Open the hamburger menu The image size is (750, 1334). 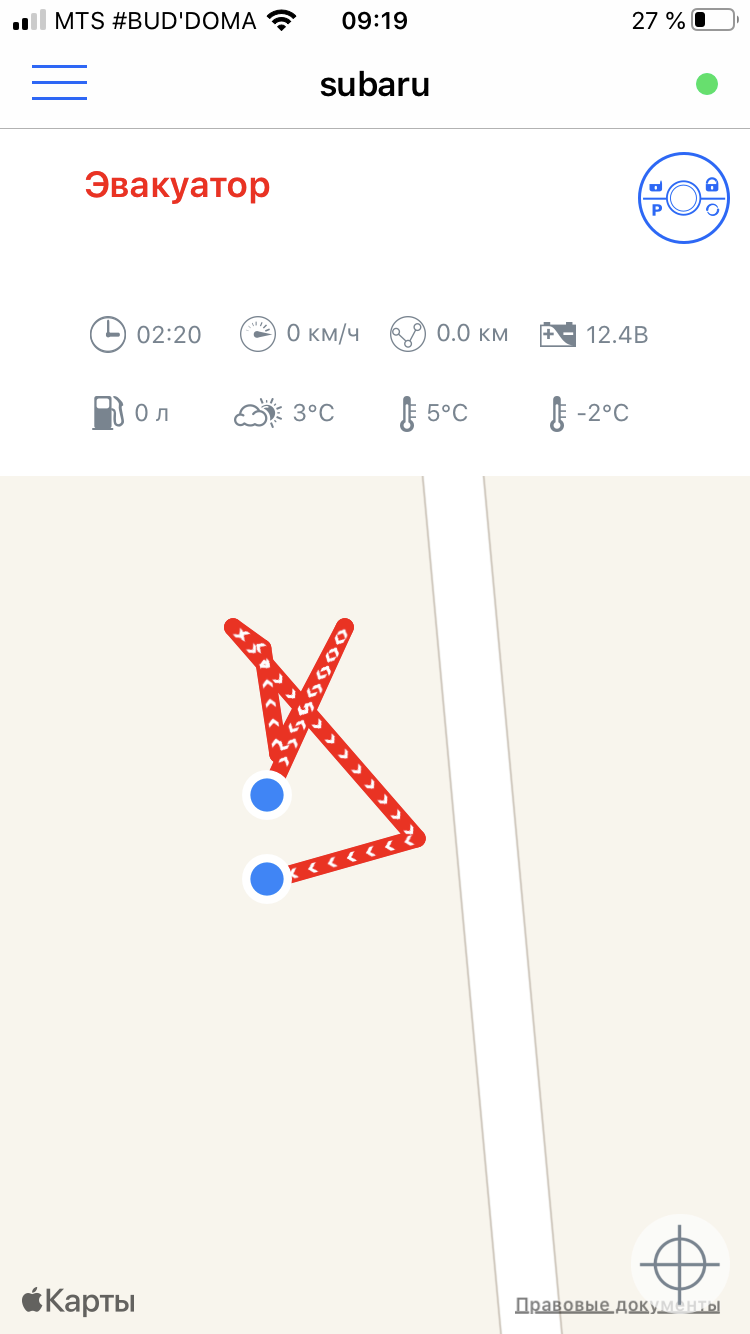(59, 83)
